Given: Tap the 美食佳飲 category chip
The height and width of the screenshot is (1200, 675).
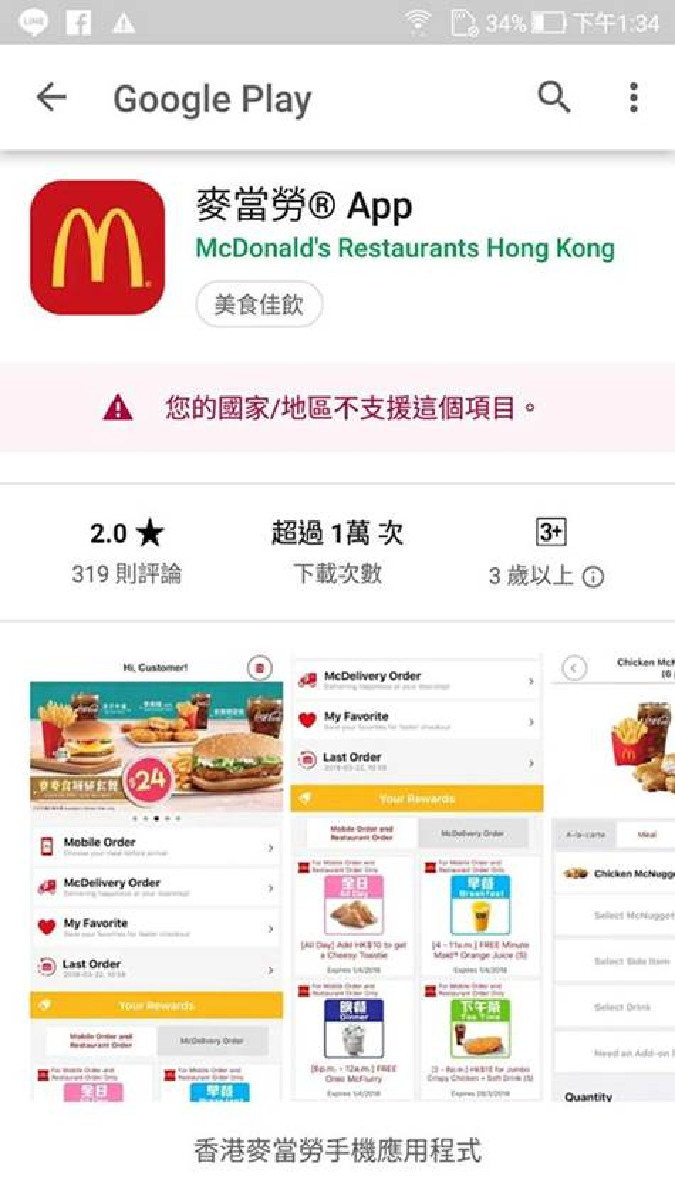Looking at the screenshot, I should (x=259, y=304).
